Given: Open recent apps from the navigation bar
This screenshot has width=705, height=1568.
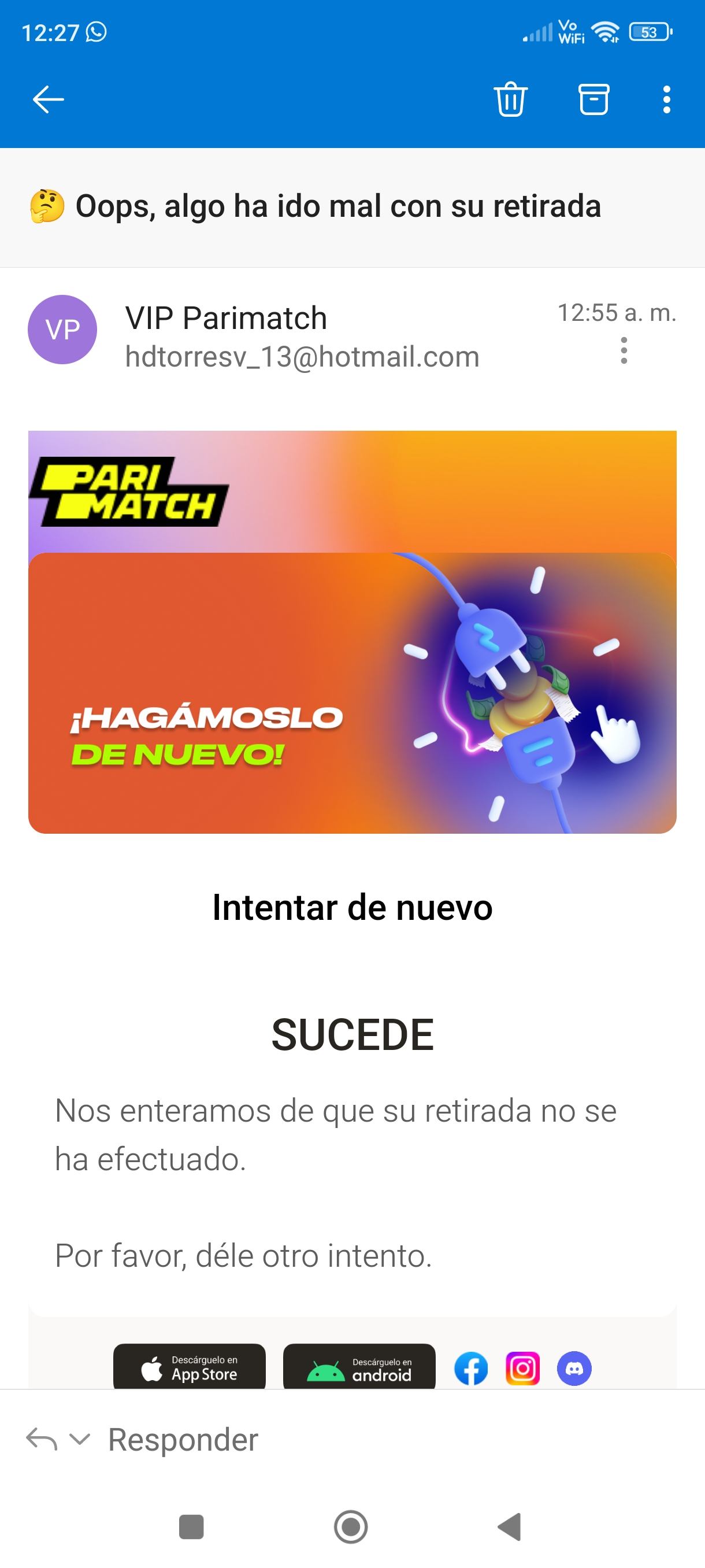Looking at the screenshot, I should tap(192, 1526).
